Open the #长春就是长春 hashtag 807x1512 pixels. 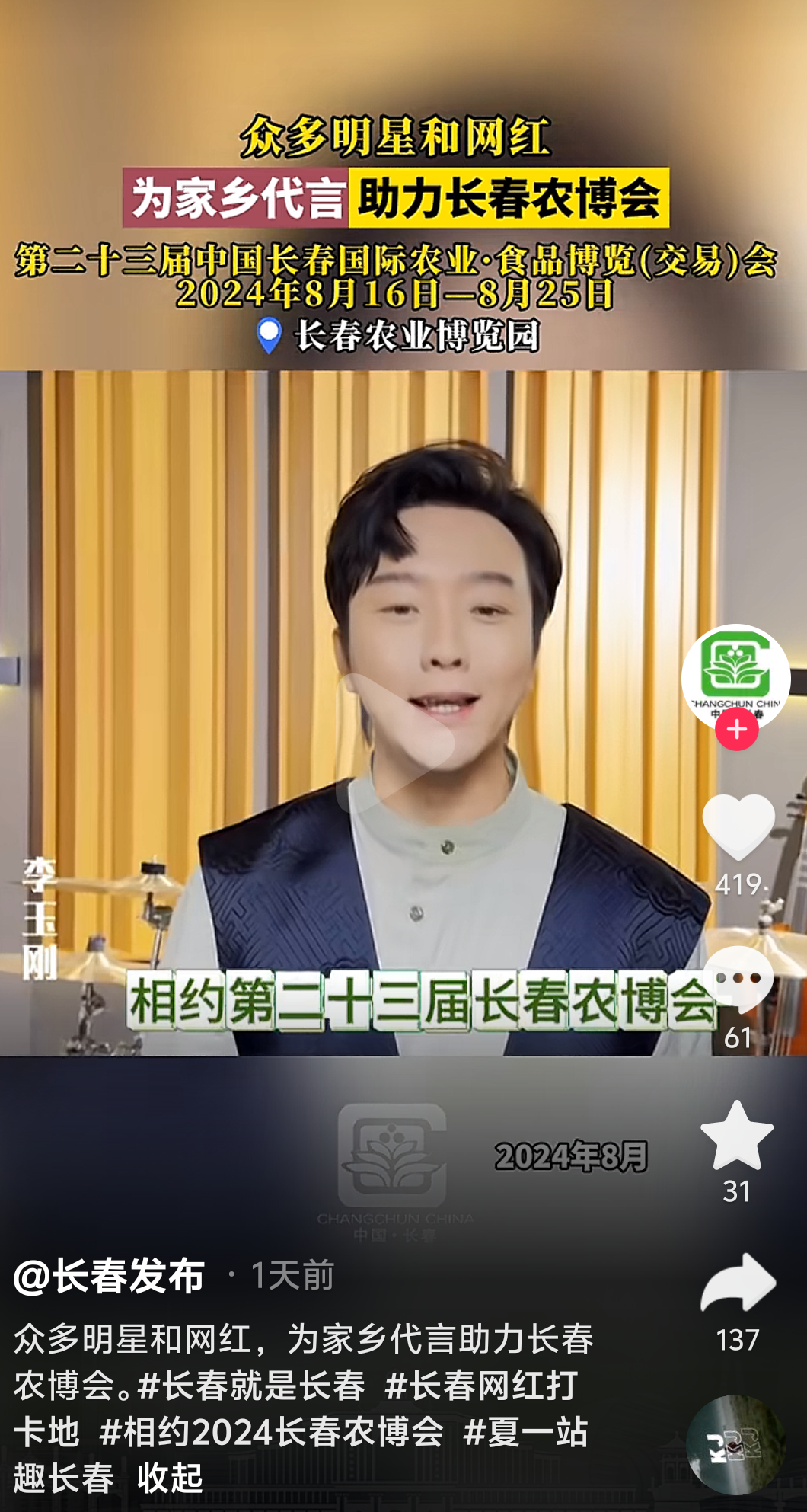pos(251,1386)
